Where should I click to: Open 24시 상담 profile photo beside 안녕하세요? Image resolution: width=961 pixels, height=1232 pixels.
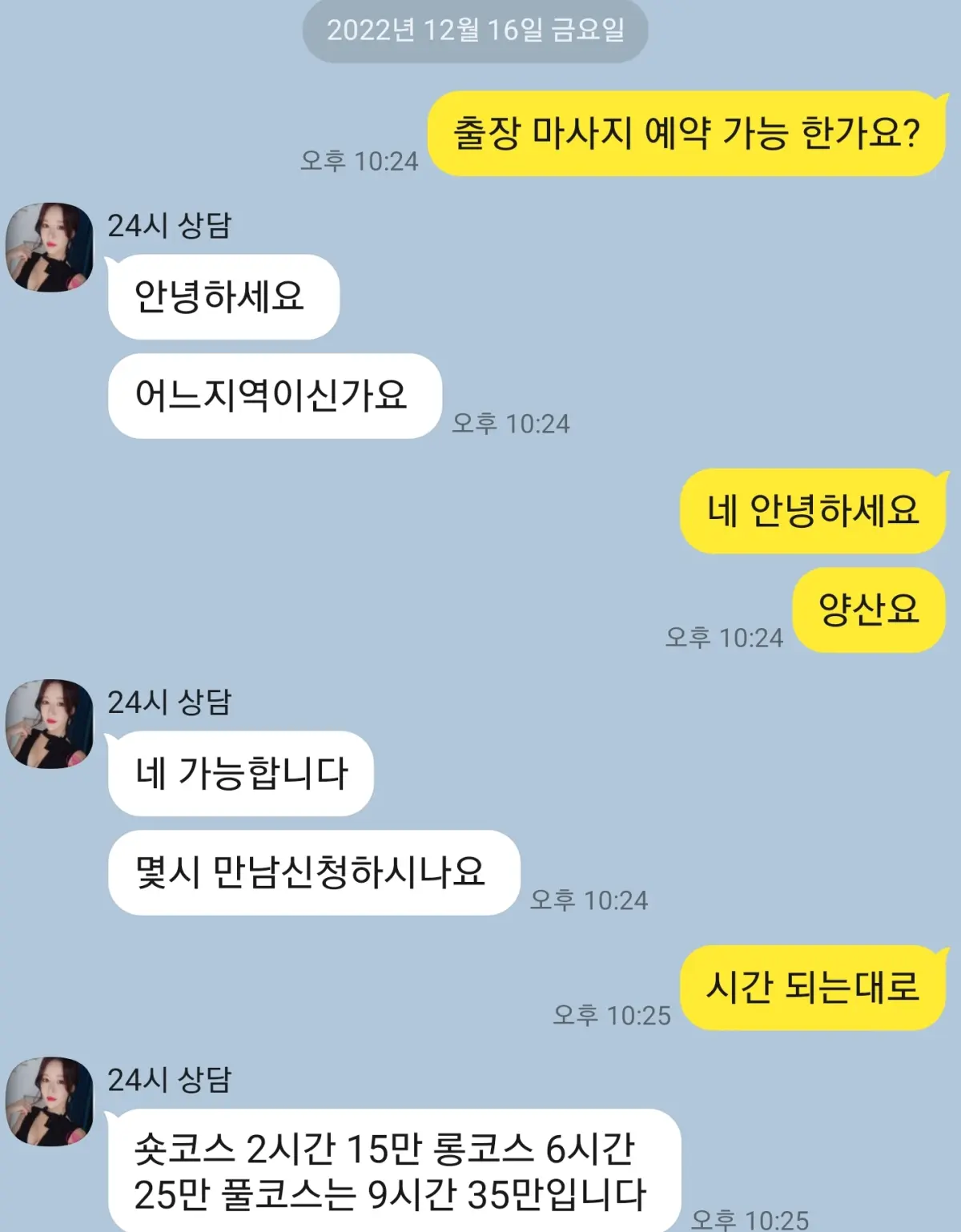[50, 247]
